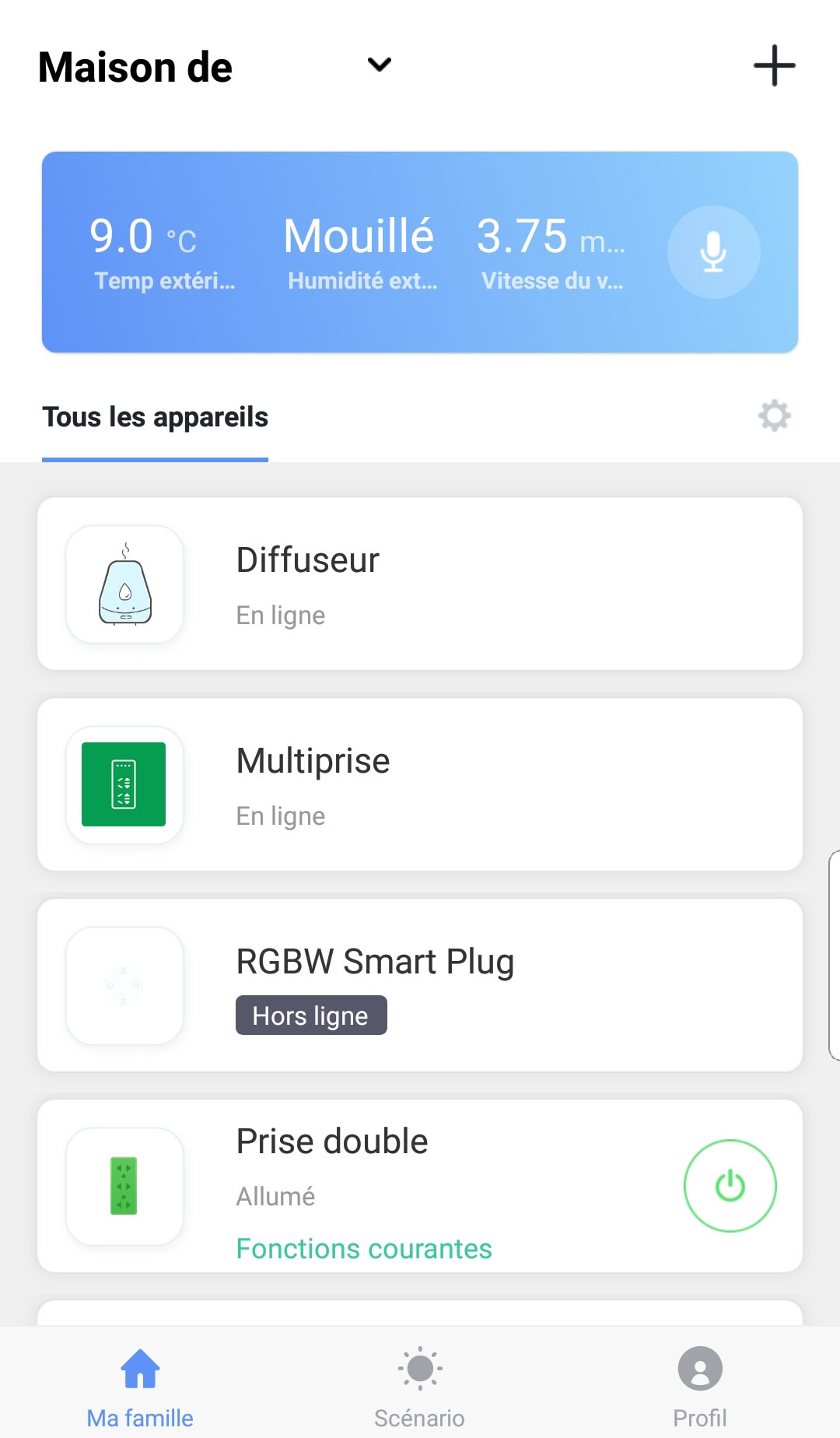The height and width of the screenshot is (1438, 840).
Task: Add a new device with plus icon
Action: pyautogui.click(x=774, y=65)
